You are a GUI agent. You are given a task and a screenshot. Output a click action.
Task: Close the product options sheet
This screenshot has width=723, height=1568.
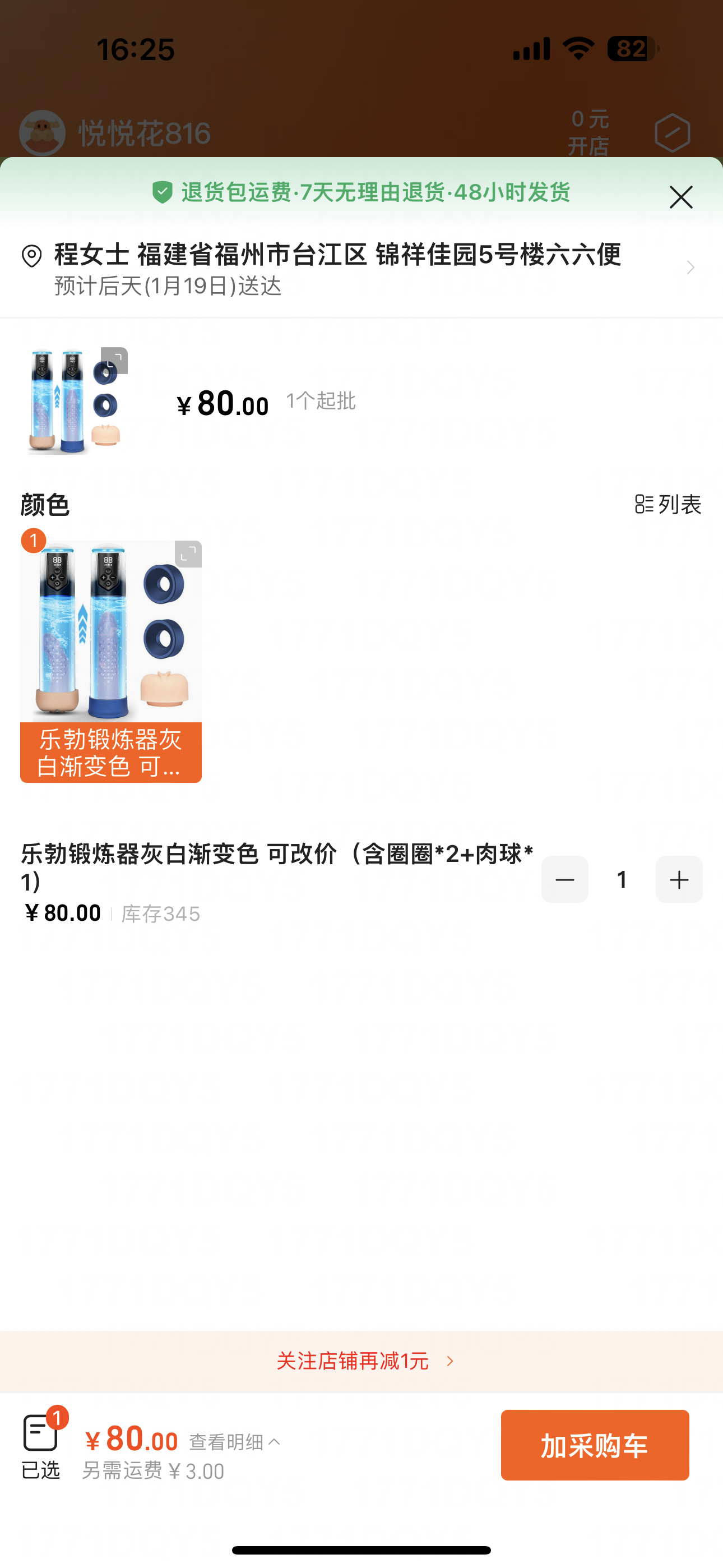pyautogui.click(x=680, y=197)
